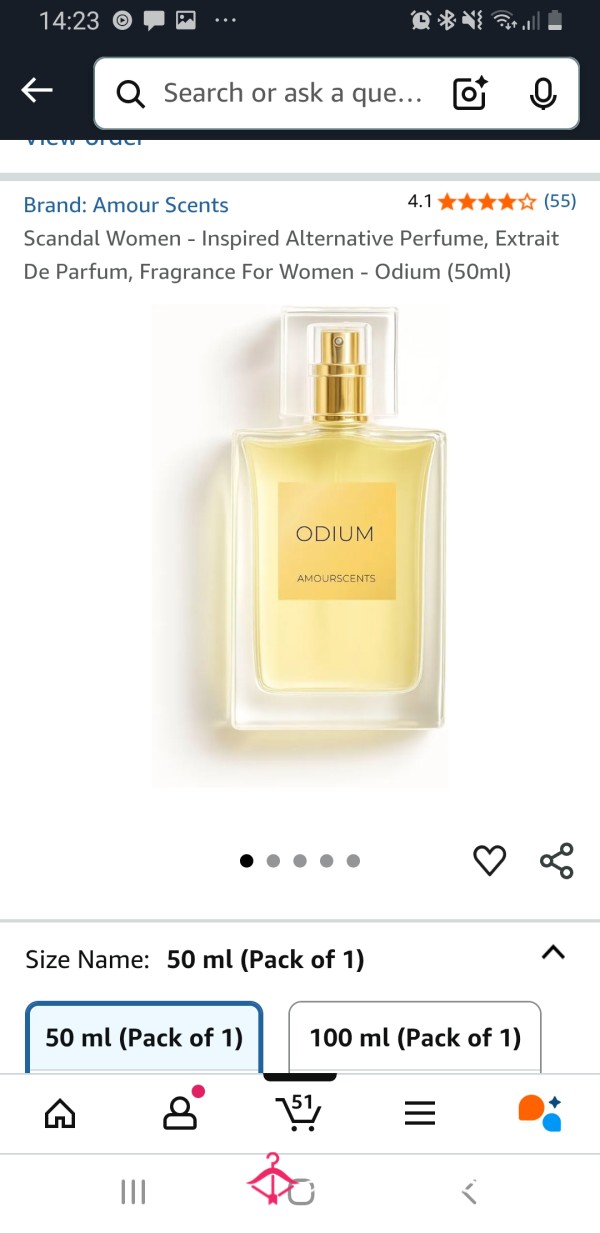Collapse the Size Name section chevron
This screenshot has height=1233, width=600.
pos(553,952)
